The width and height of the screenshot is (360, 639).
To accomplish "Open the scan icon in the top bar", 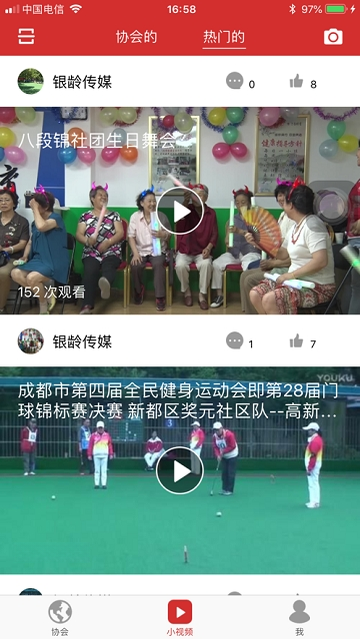I will pos(26,37).
